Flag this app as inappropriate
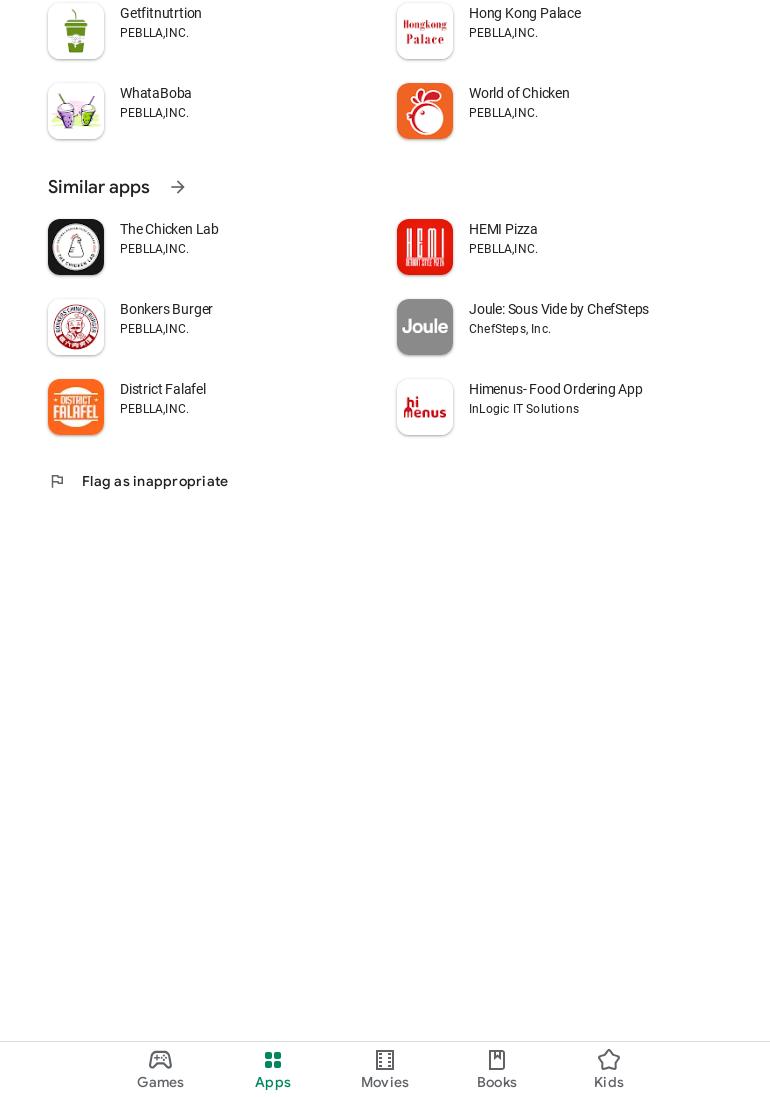The width and height of the screenshot is (770, 1097). pyautogui.click(x=154, y=481)
